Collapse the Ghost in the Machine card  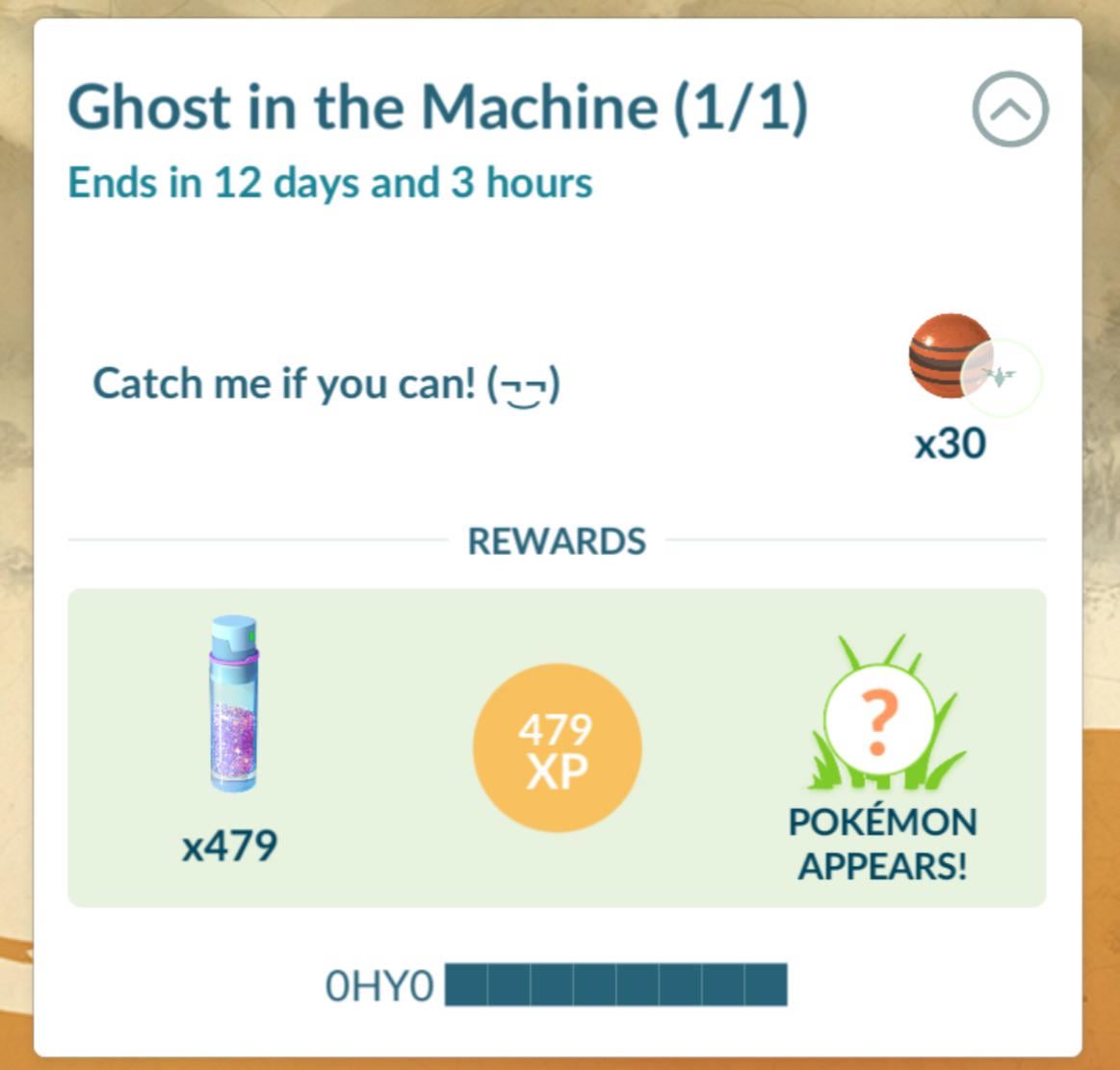coord(1009,109)
